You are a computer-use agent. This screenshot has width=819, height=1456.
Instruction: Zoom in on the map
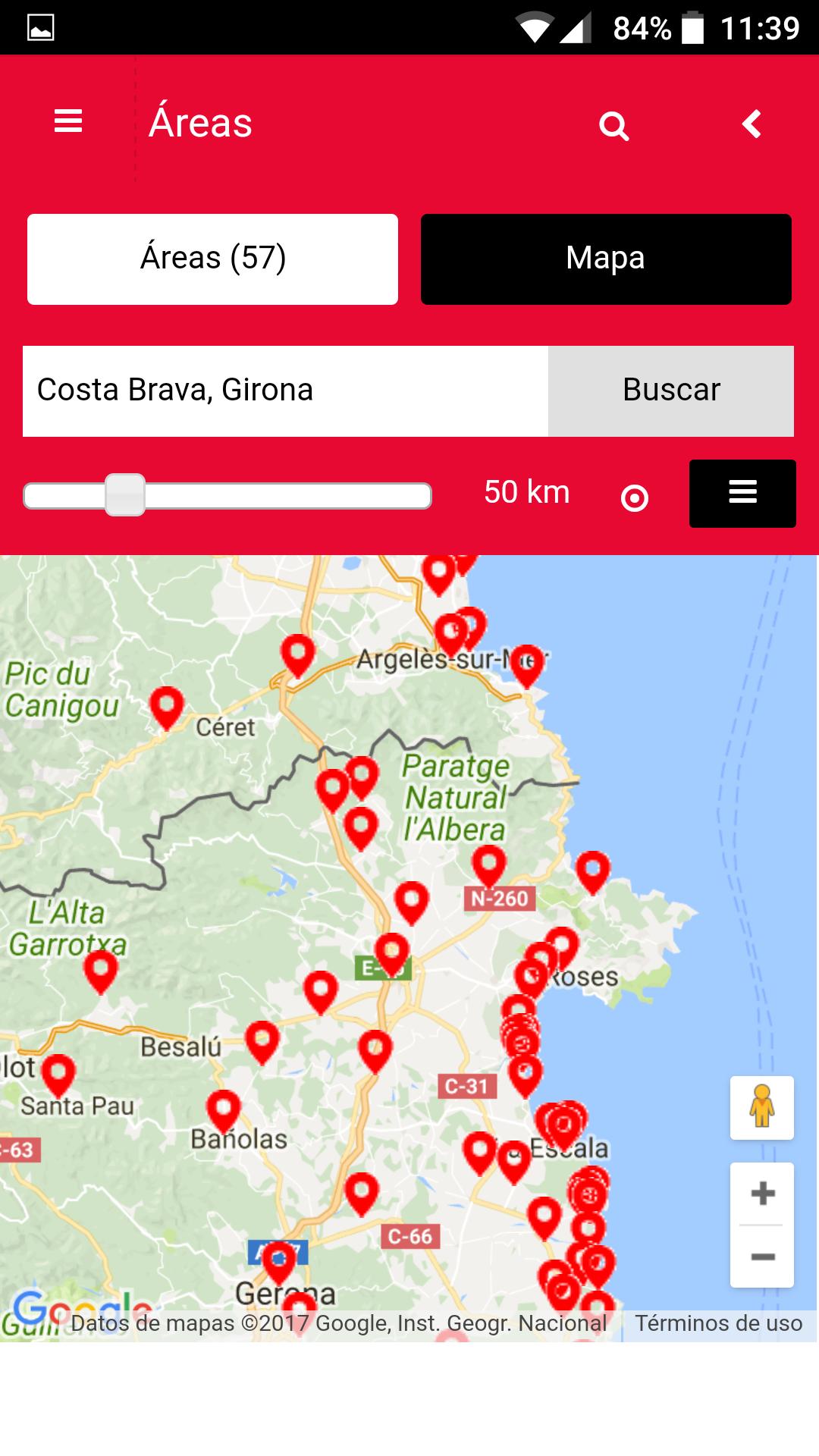pyautogui.click(x=762, y=1194)
